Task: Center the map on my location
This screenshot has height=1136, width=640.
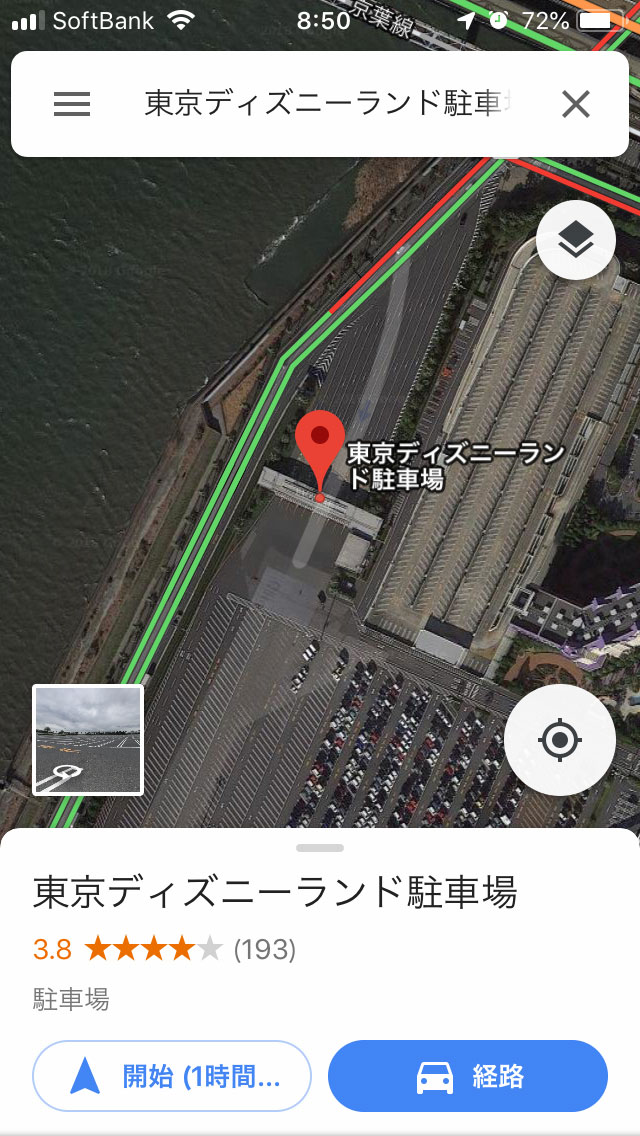Action: pos(559,741)
